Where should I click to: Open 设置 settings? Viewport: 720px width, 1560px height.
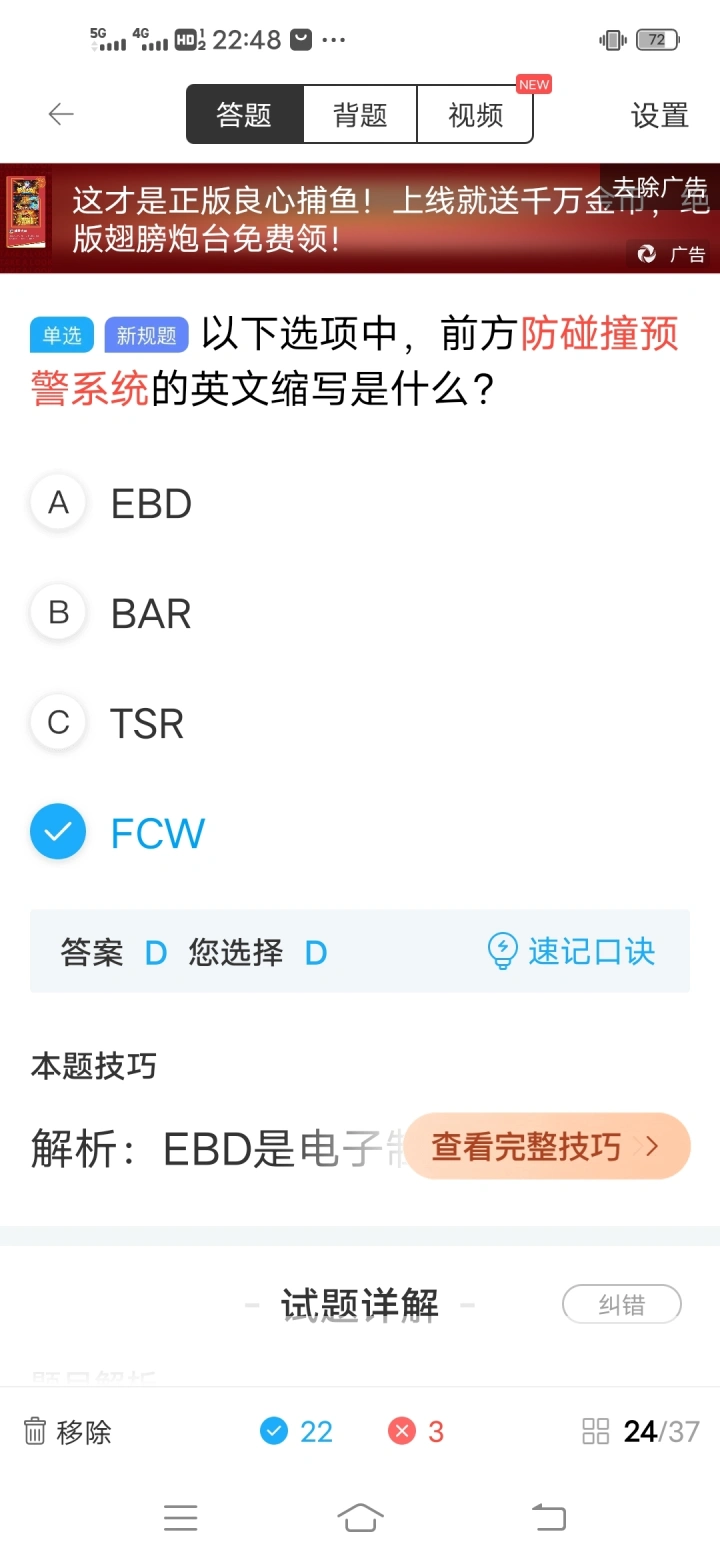[x=659, y=115]
